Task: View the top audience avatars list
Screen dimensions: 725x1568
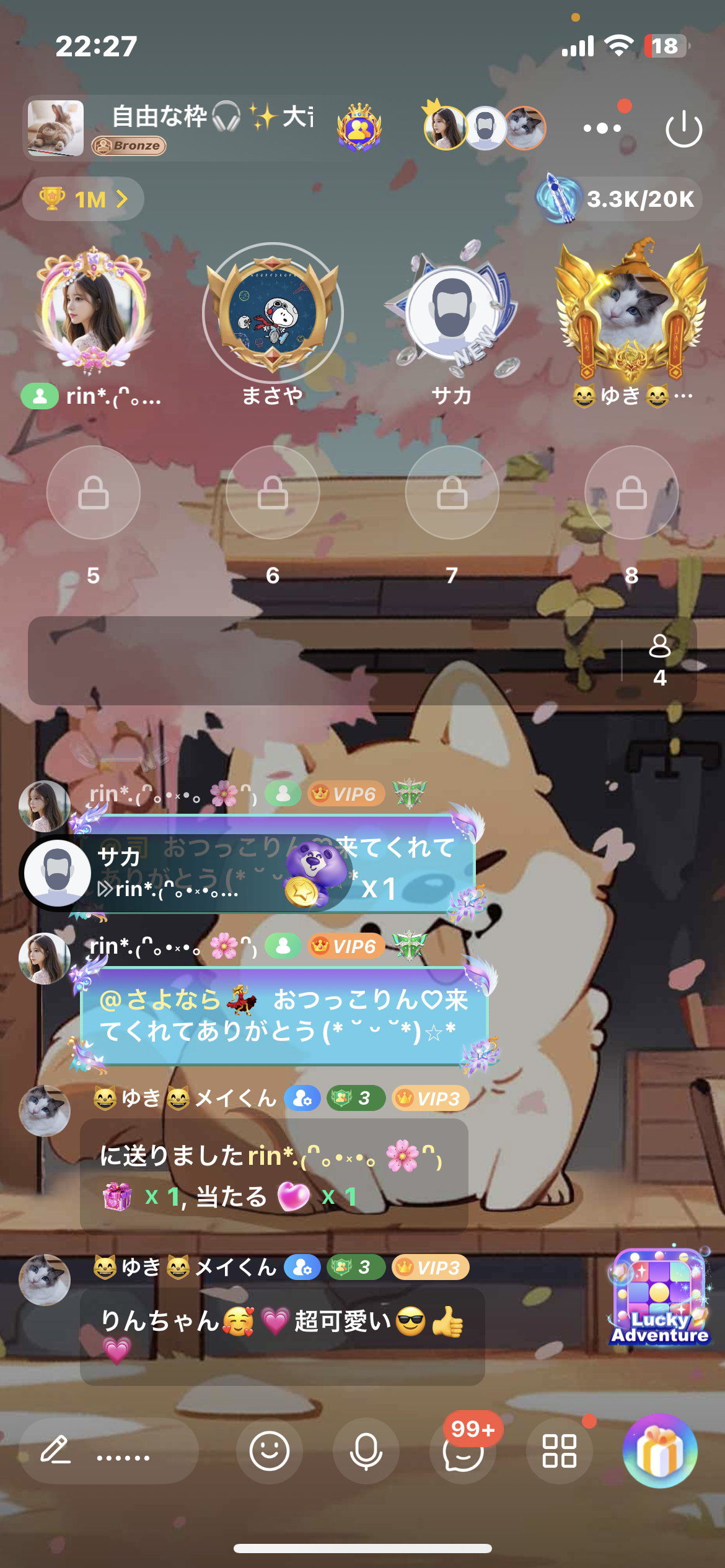Action: click(x=485, y=128)
